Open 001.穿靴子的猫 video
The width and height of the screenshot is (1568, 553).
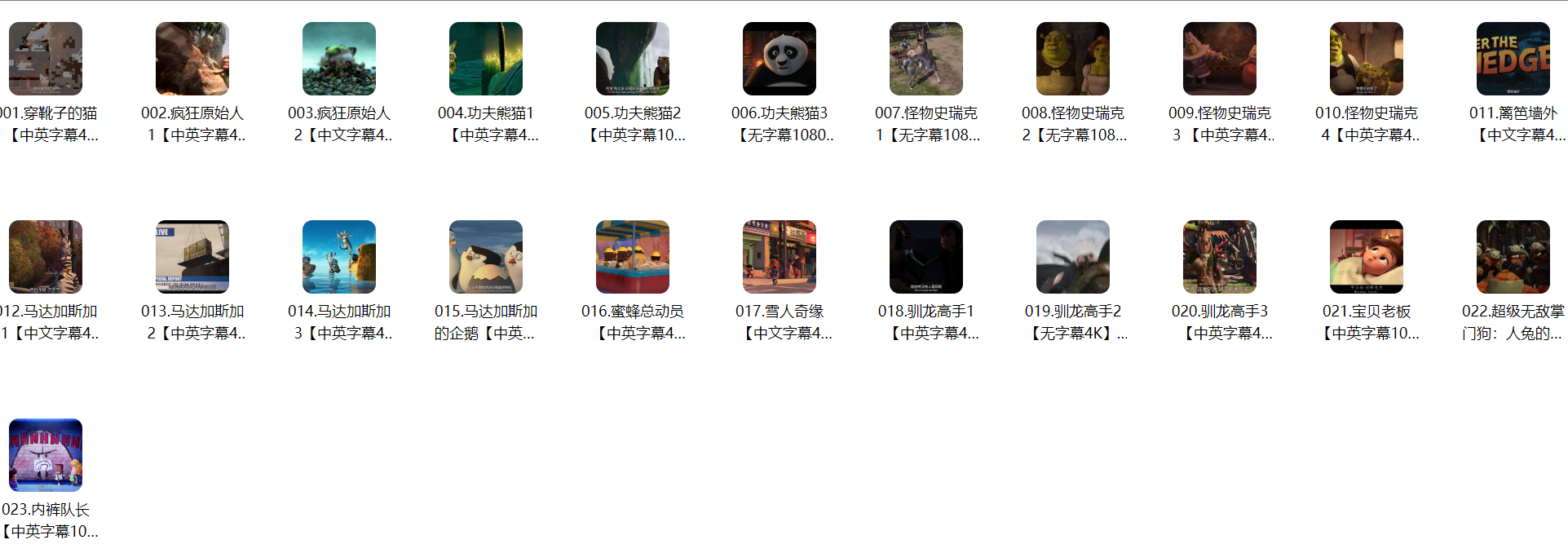click(46, 59)
